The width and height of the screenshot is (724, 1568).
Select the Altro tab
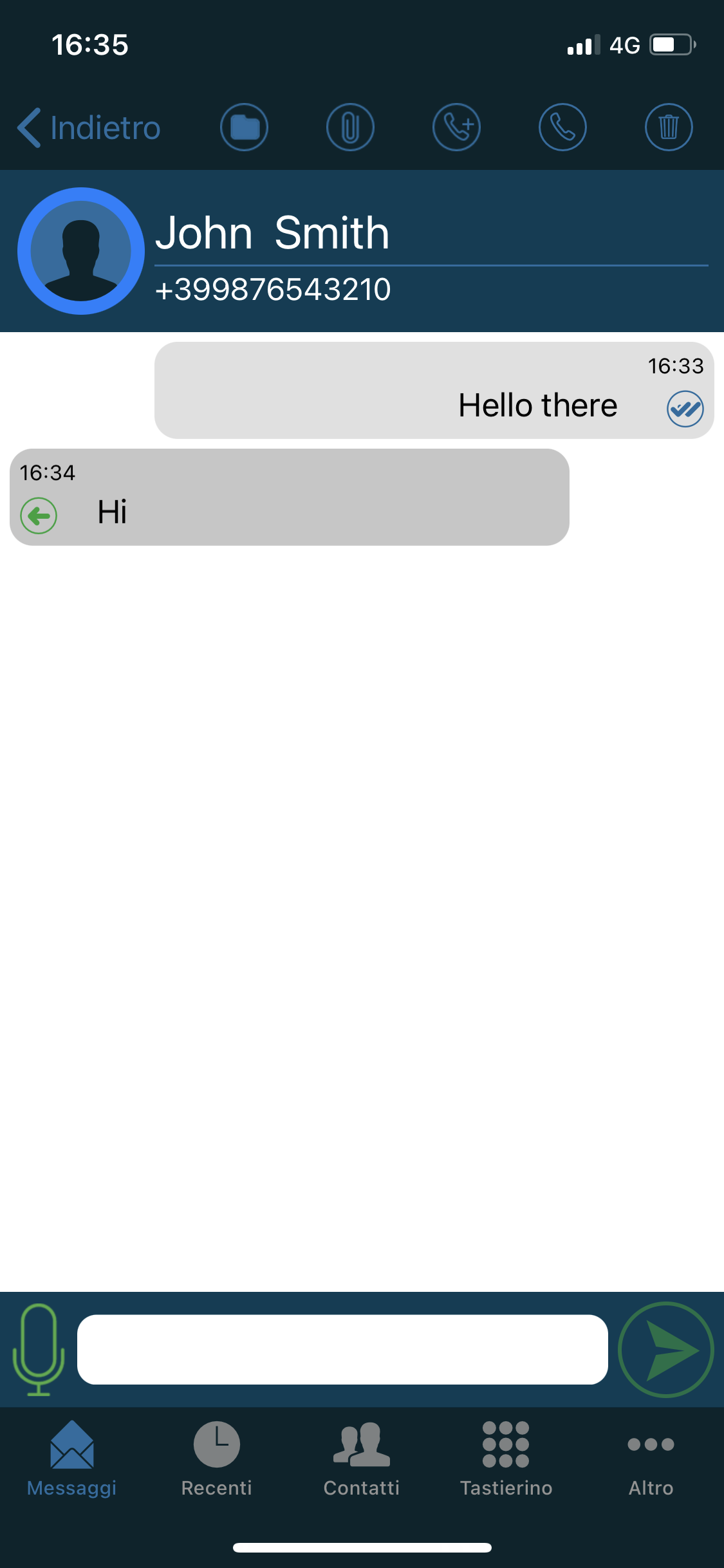[651, 1459]
